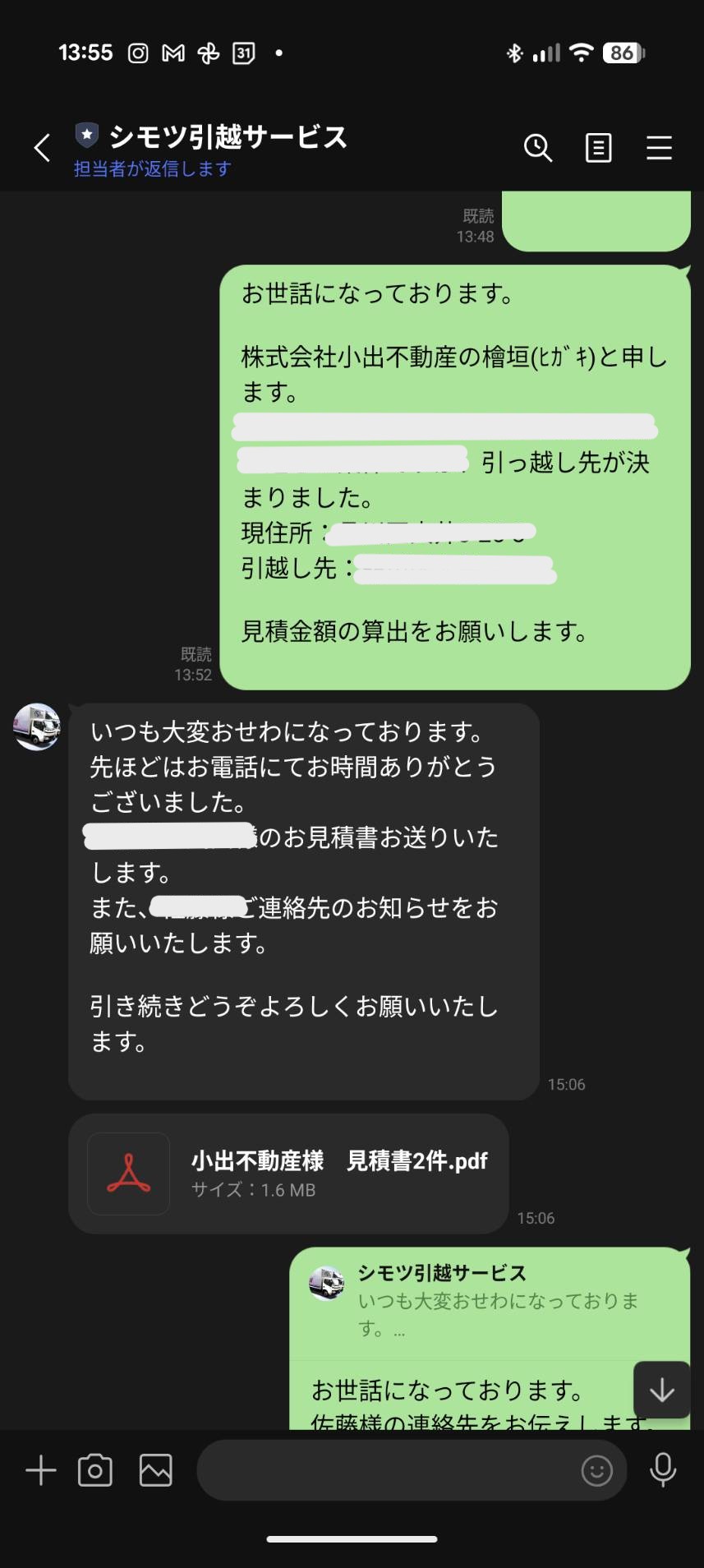
Task: Open the plus attachment menu
Action: pyautogui.click(x=40, y=1470)
